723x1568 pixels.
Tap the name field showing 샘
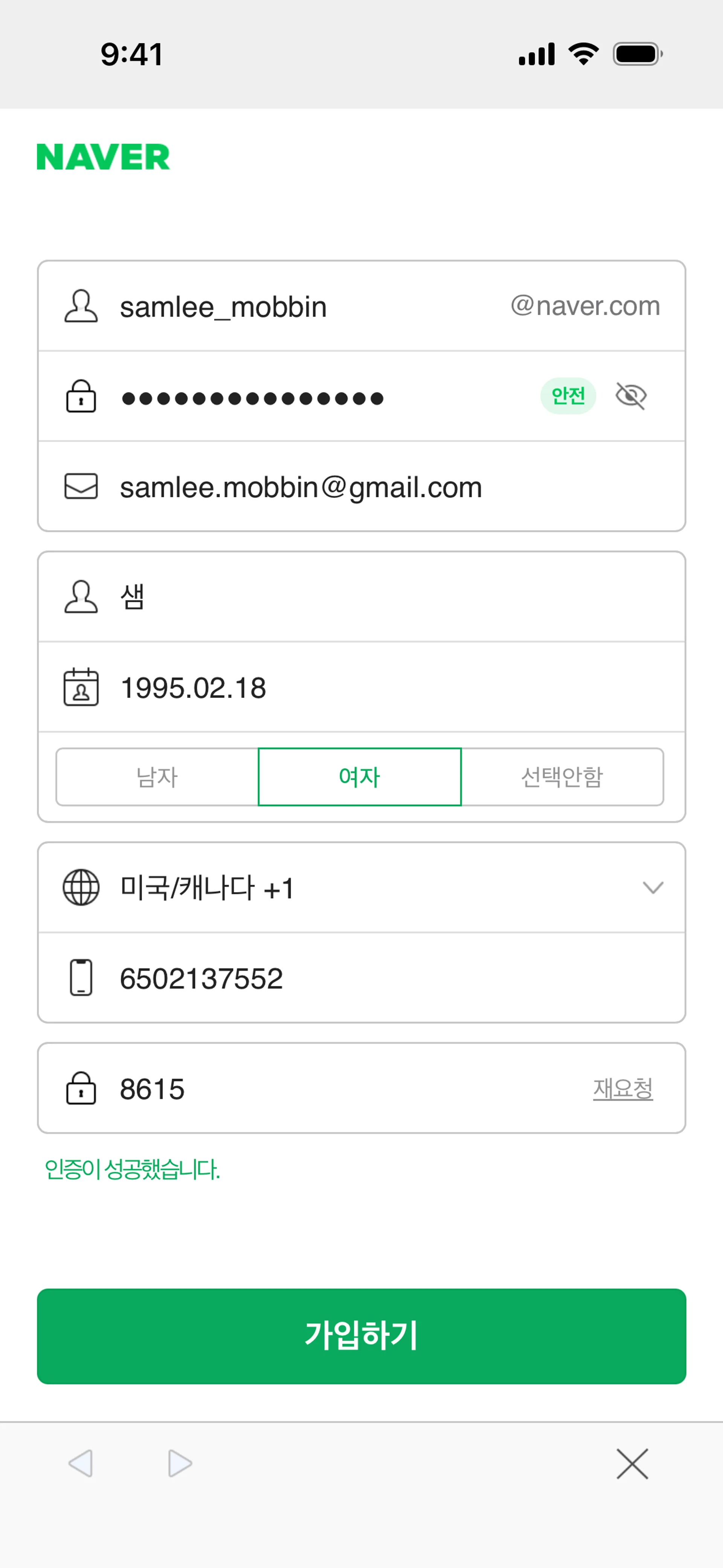click(361, 596)
